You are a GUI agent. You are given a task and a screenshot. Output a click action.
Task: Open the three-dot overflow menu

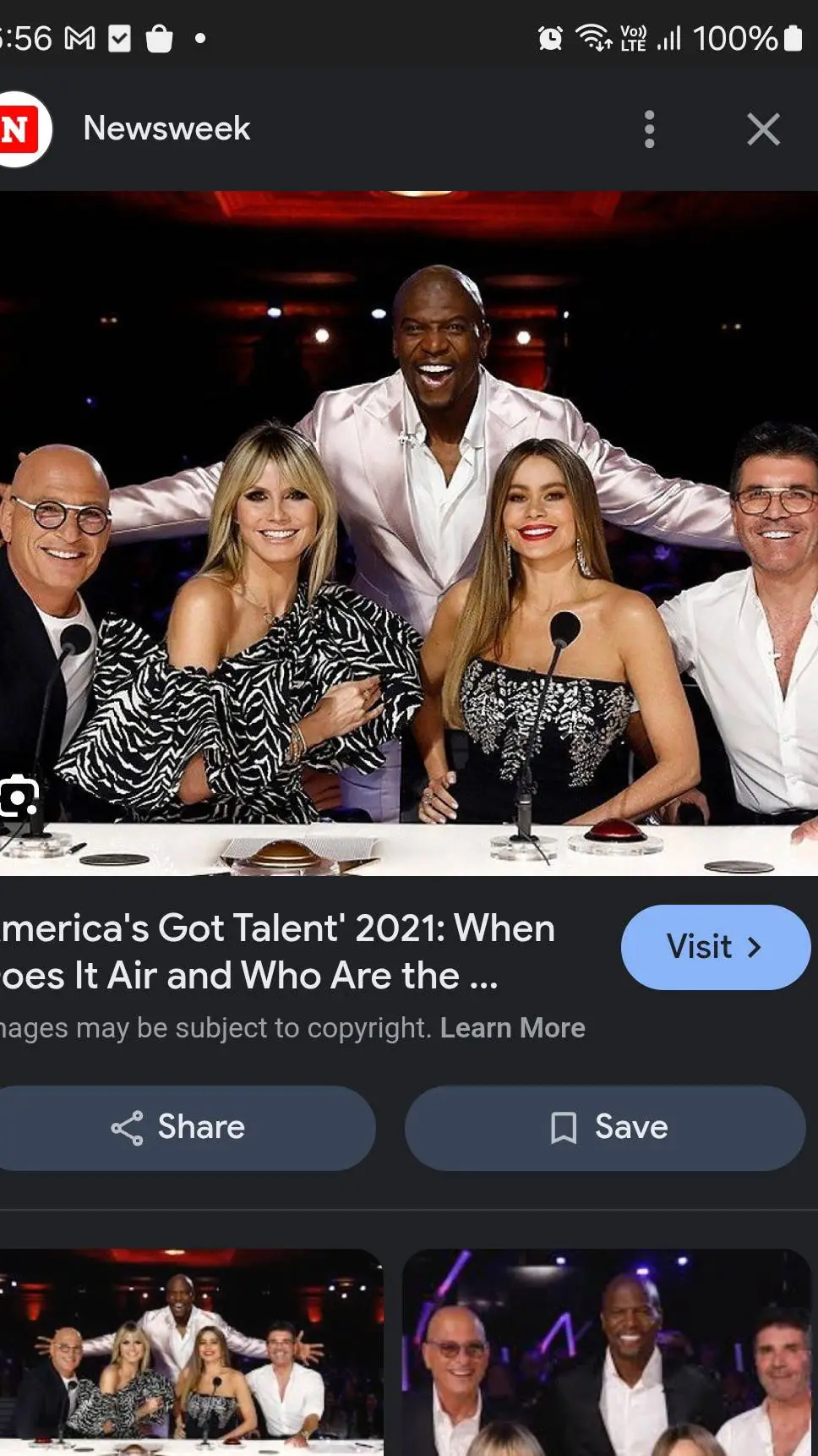click(648, 129)
